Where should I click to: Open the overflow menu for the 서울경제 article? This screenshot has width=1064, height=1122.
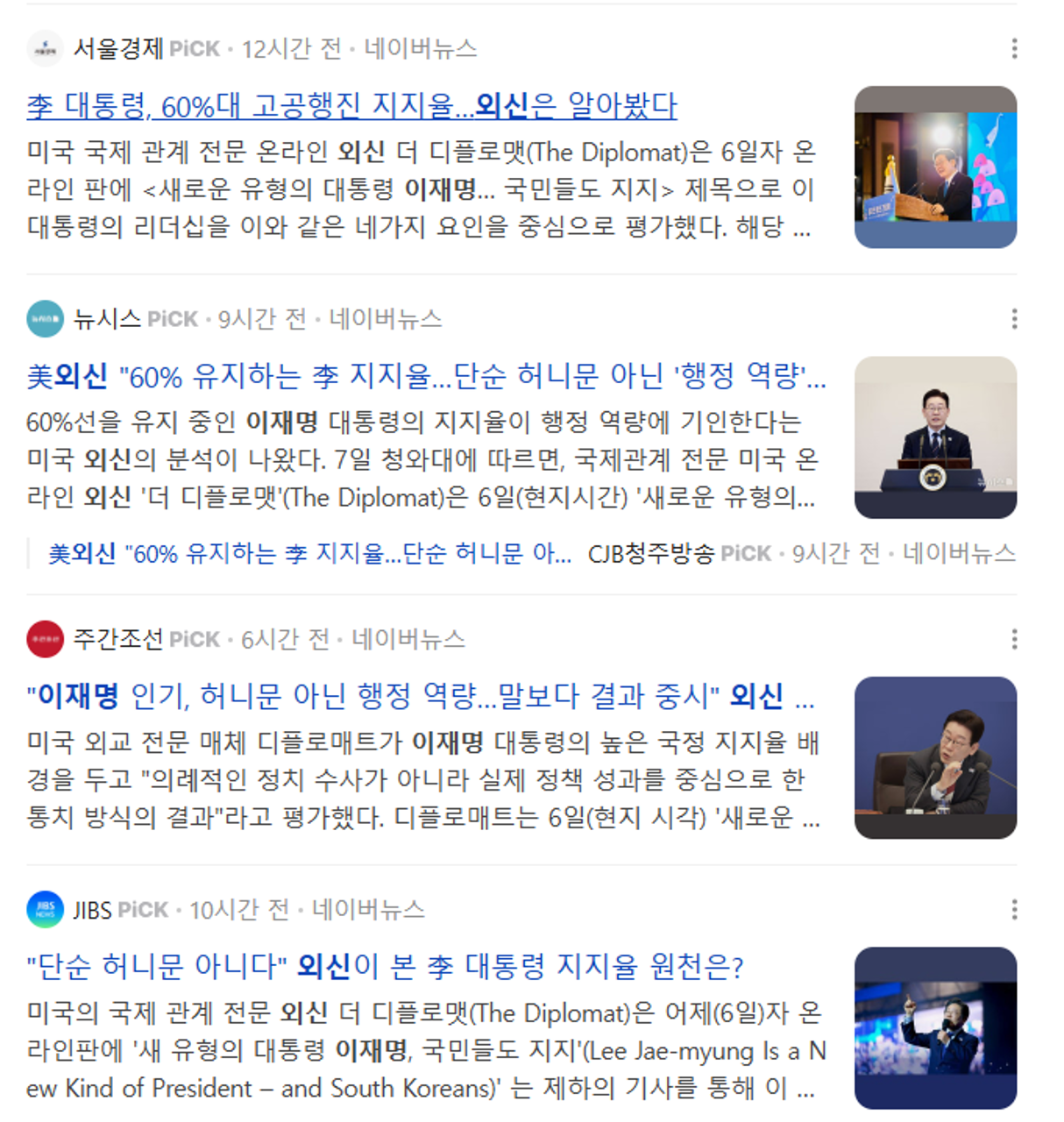(x=1014, y=49)
